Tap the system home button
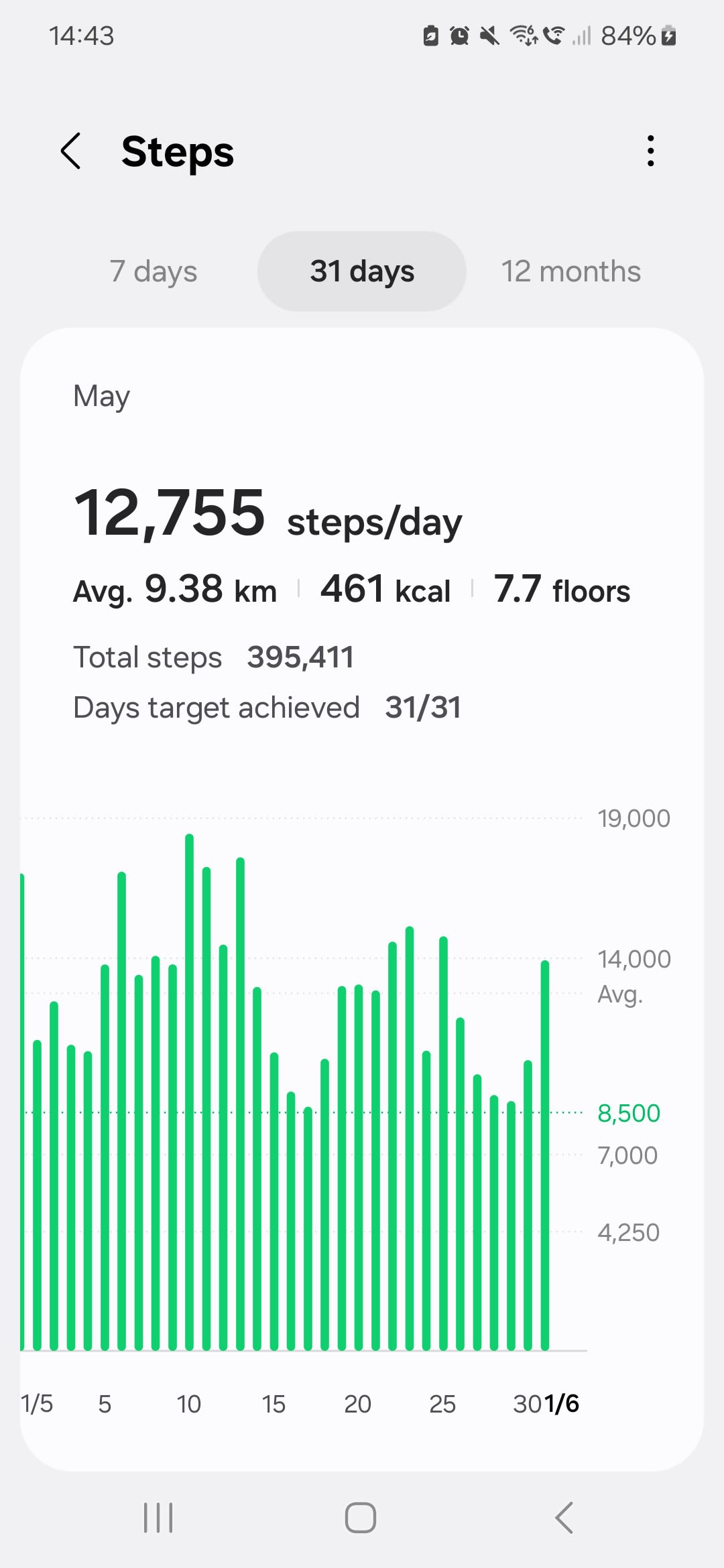This screenshot has width=724, height=1568. pyautogui.click(x=361, y=1517)
